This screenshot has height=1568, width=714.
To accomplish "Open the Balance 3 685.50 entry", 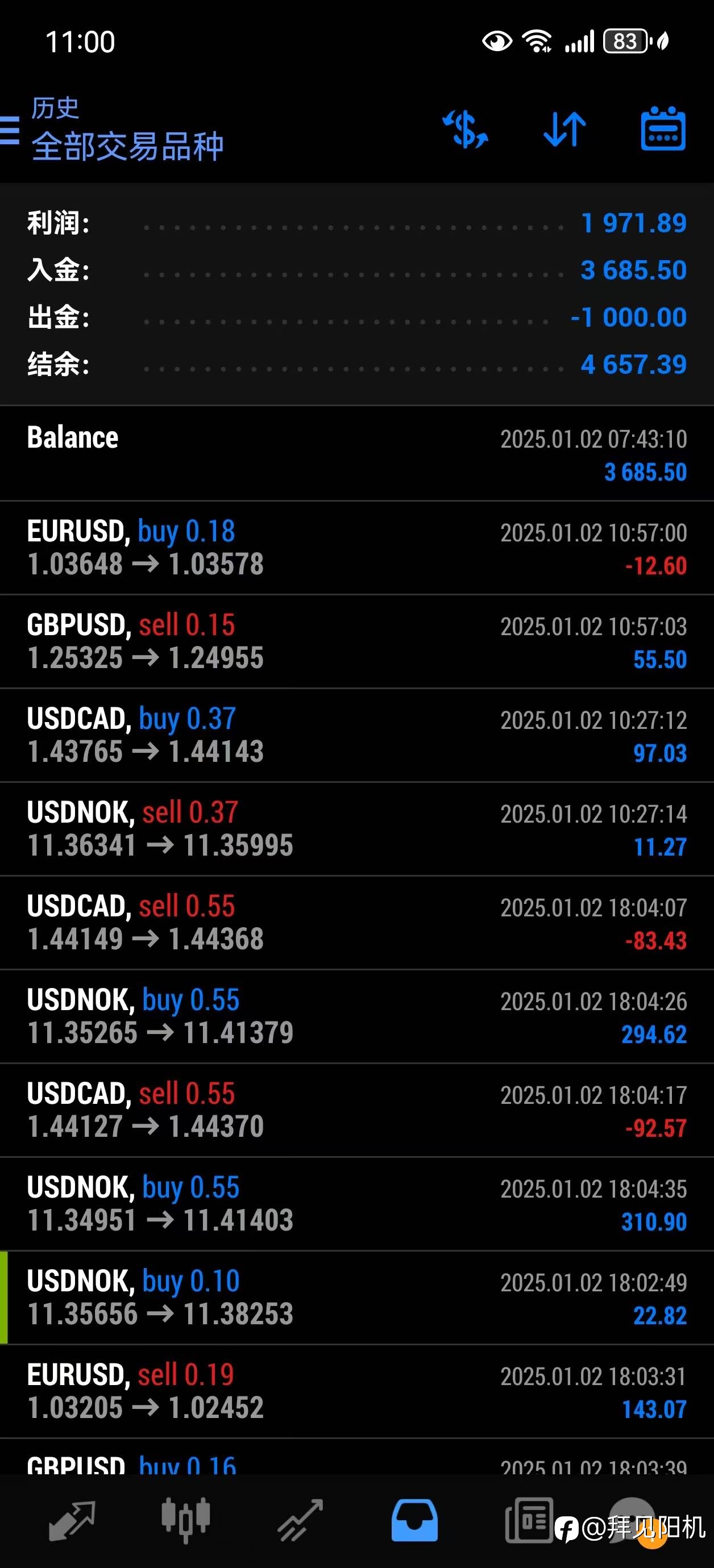I will pos(357,454).
